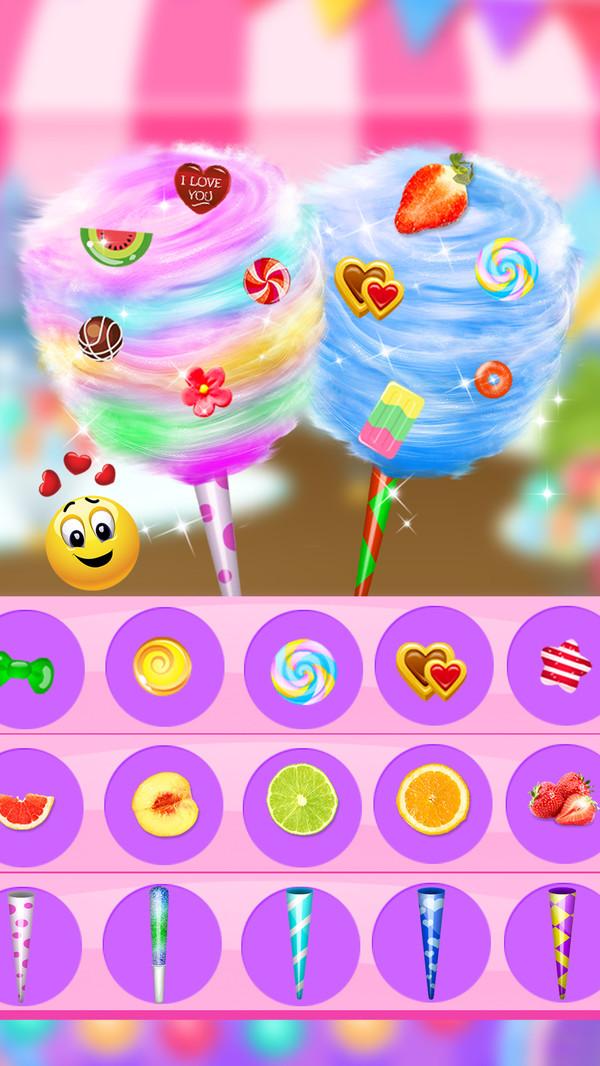Pick the yellow swirl candy topping
The image size is (600, 1066).
point(163,667)
